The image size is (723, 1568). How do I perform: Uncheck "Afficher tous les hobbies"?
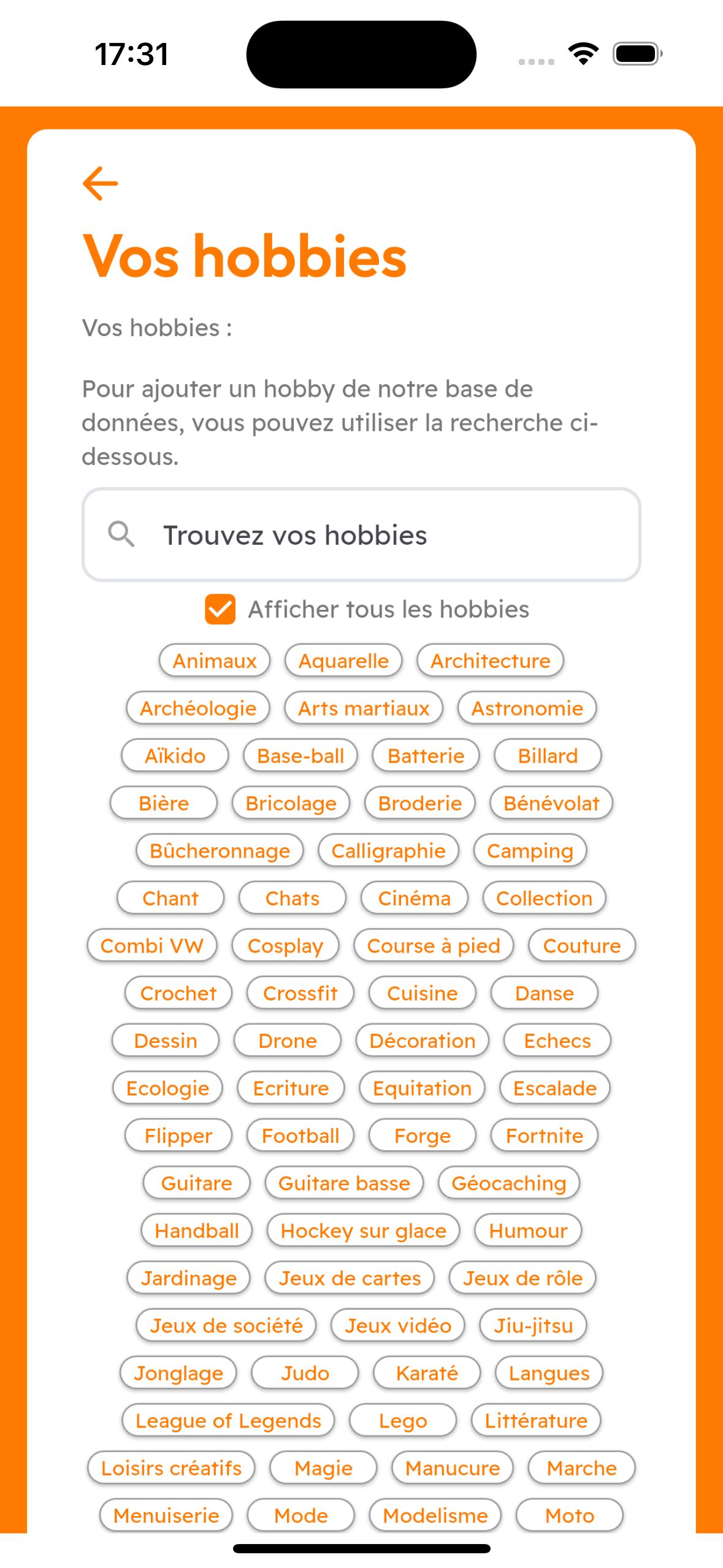(x=220, y=609)
